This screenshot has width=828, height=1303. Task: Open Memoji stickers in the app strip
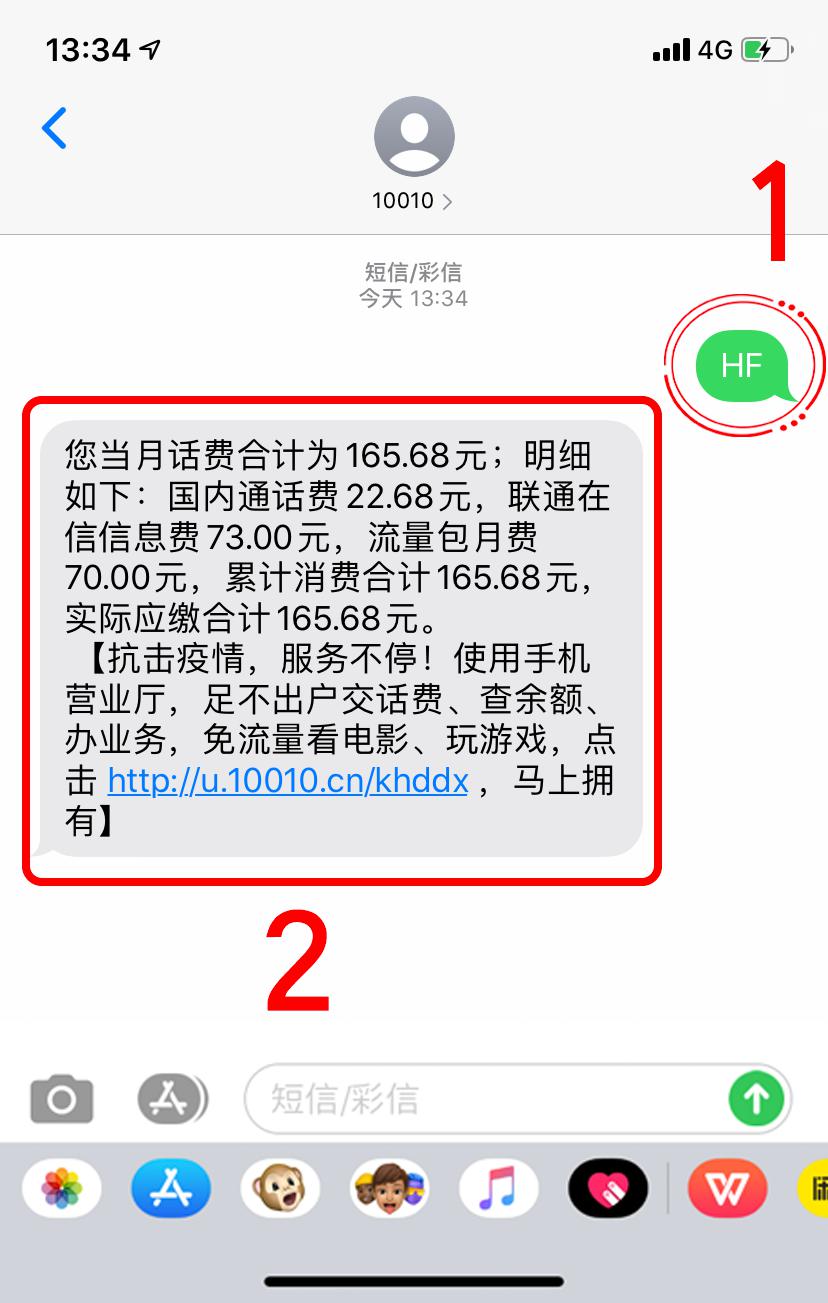(x=389, y=1189)
